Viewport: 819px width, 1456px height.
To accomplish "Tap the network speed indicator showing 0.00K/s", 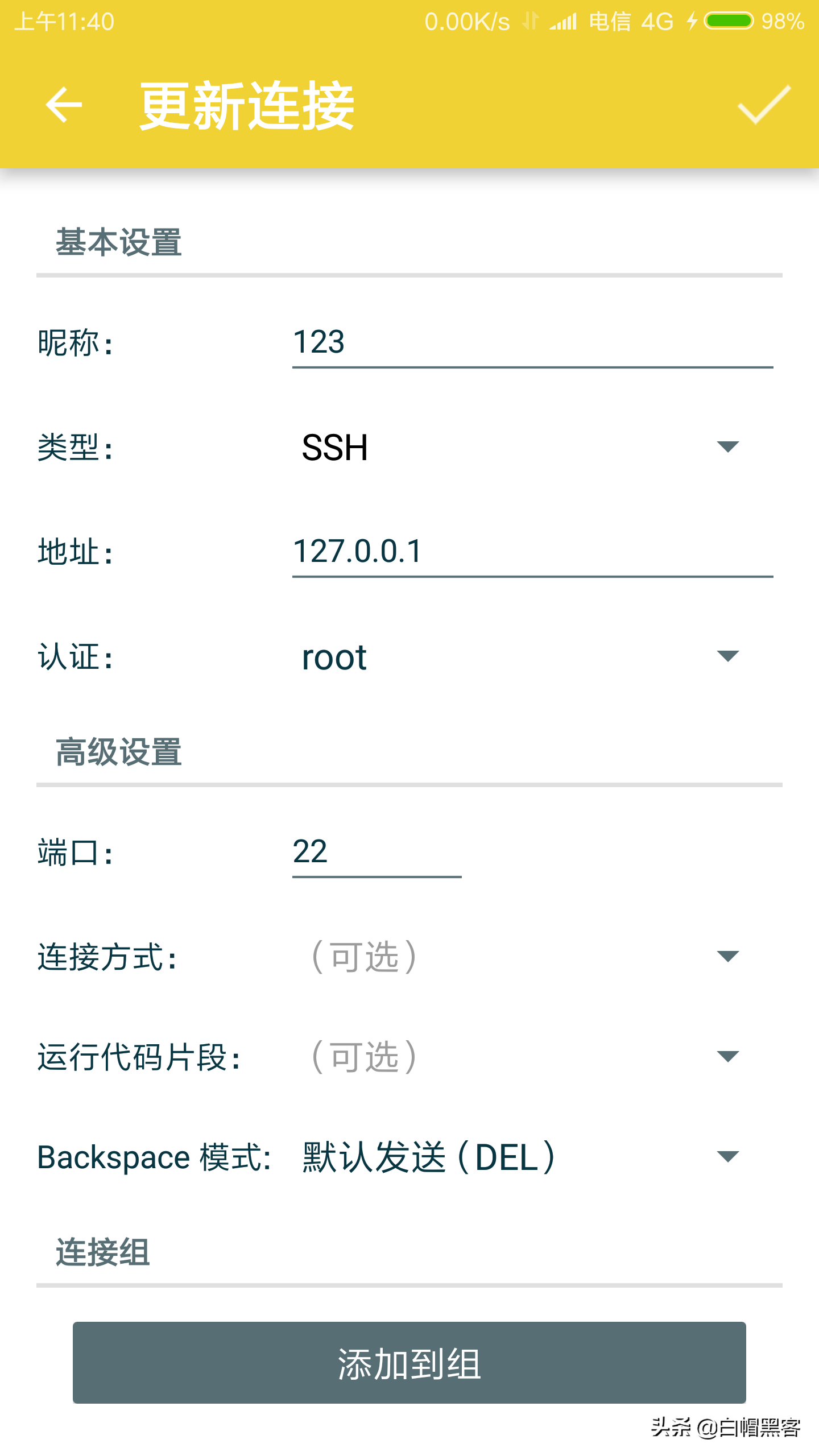I will [466, 20].
